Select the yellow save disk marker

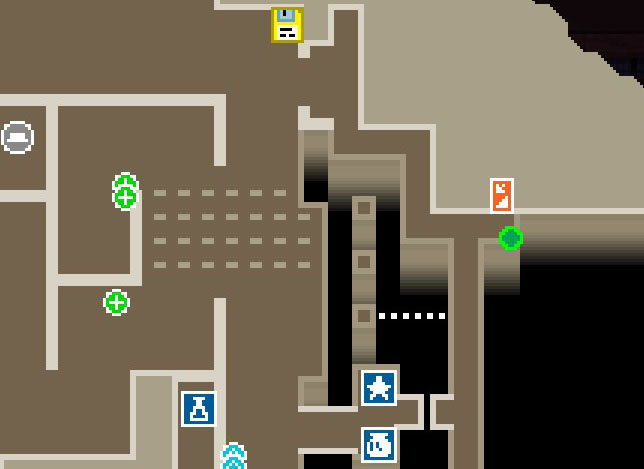[287, 25]
